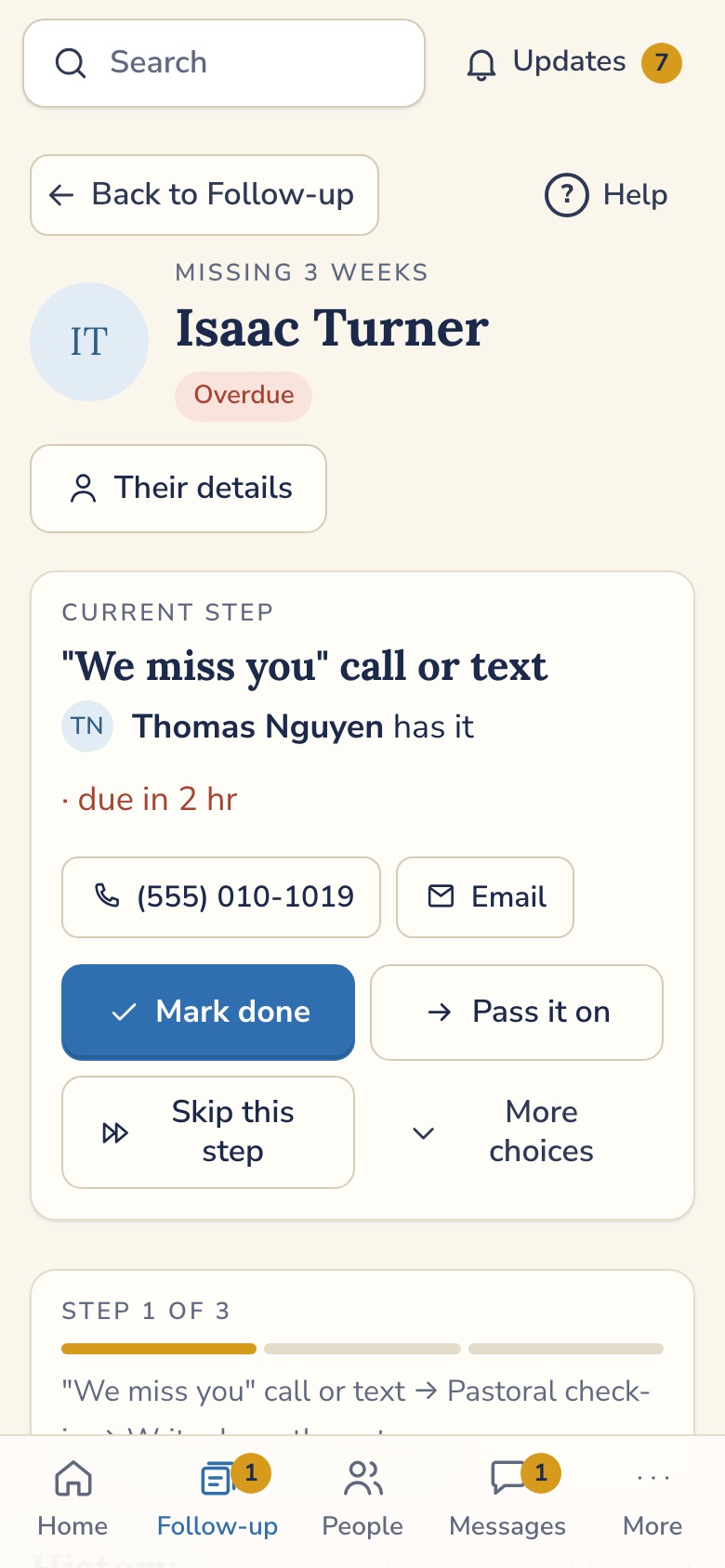725x1568 pixels.
Task: Call (555) 010-1019
Action: pyautogui.click(x=221, y=897)
